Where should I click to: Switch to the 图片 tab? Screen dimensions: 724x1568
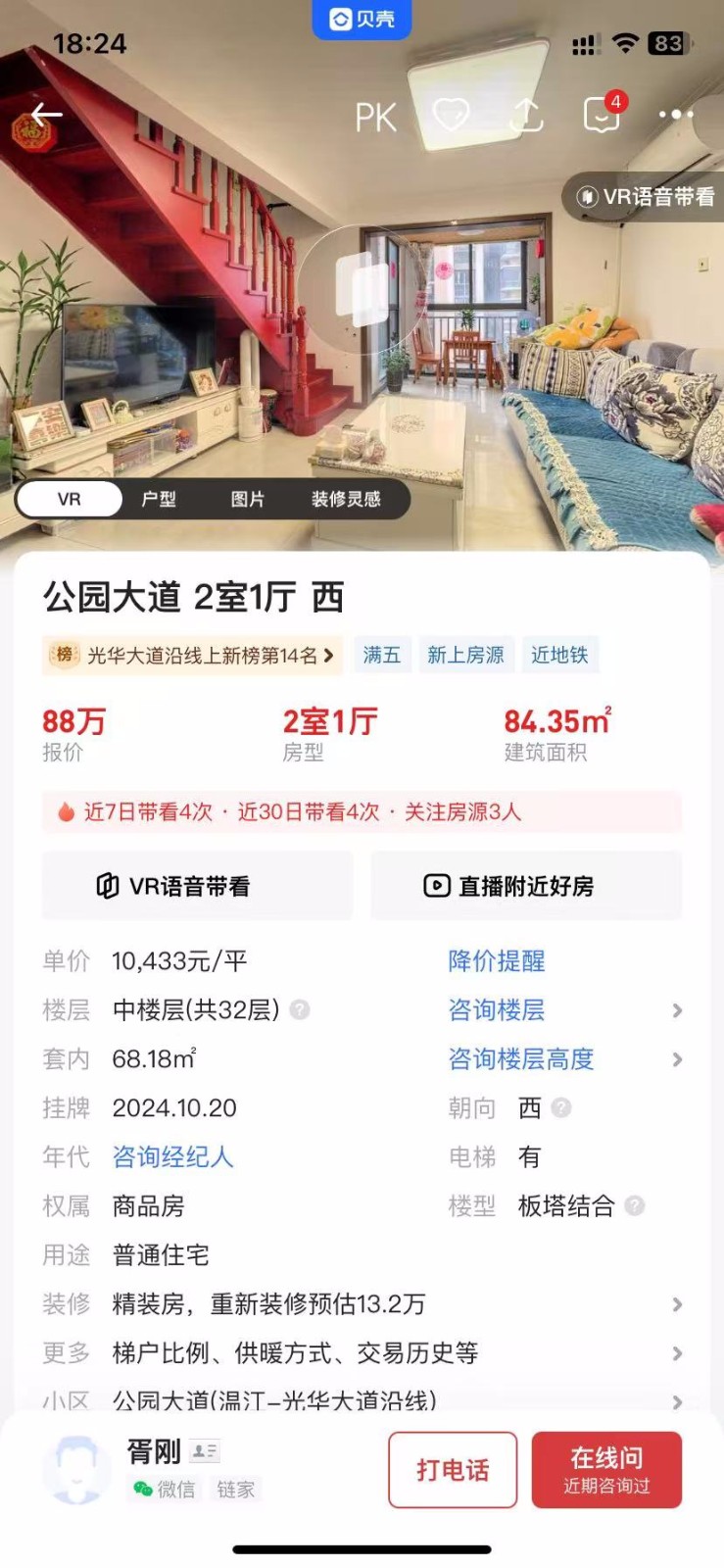[247, 499]
